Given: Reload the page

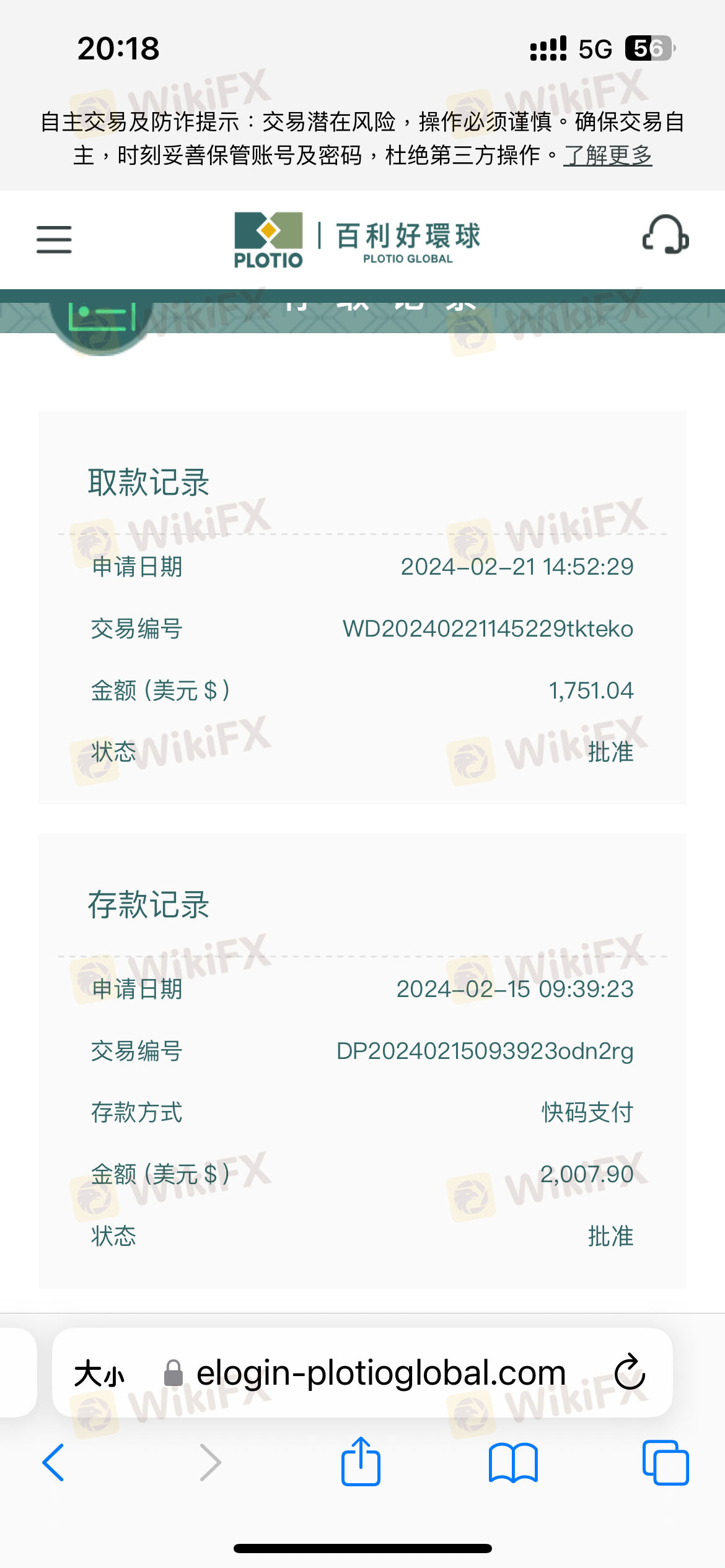Looking at the screenshot, I should 630,1372.
